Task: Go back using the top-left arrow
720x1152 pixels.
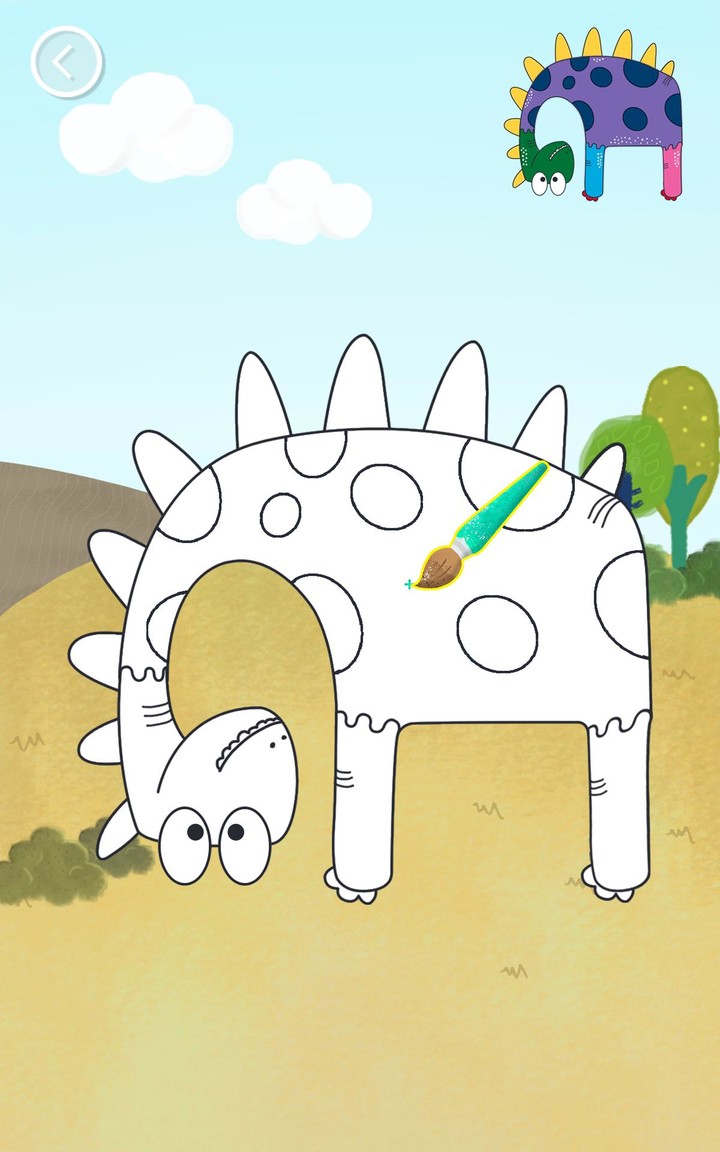Action: pos(66,62)
